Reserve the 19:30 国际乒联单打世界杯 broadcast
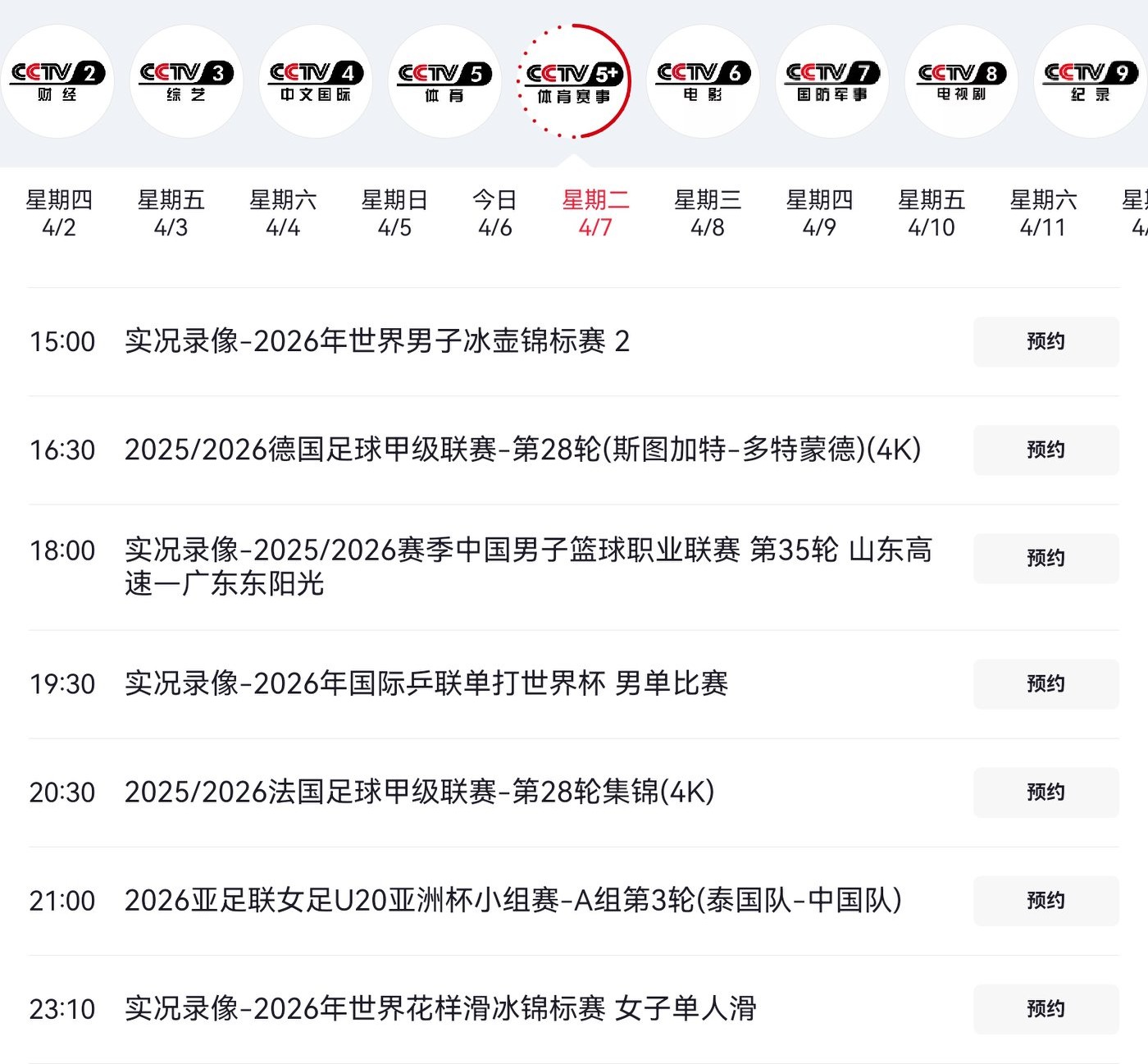This screenshot has width=1148, height=1064. (x=1045, y=683)
